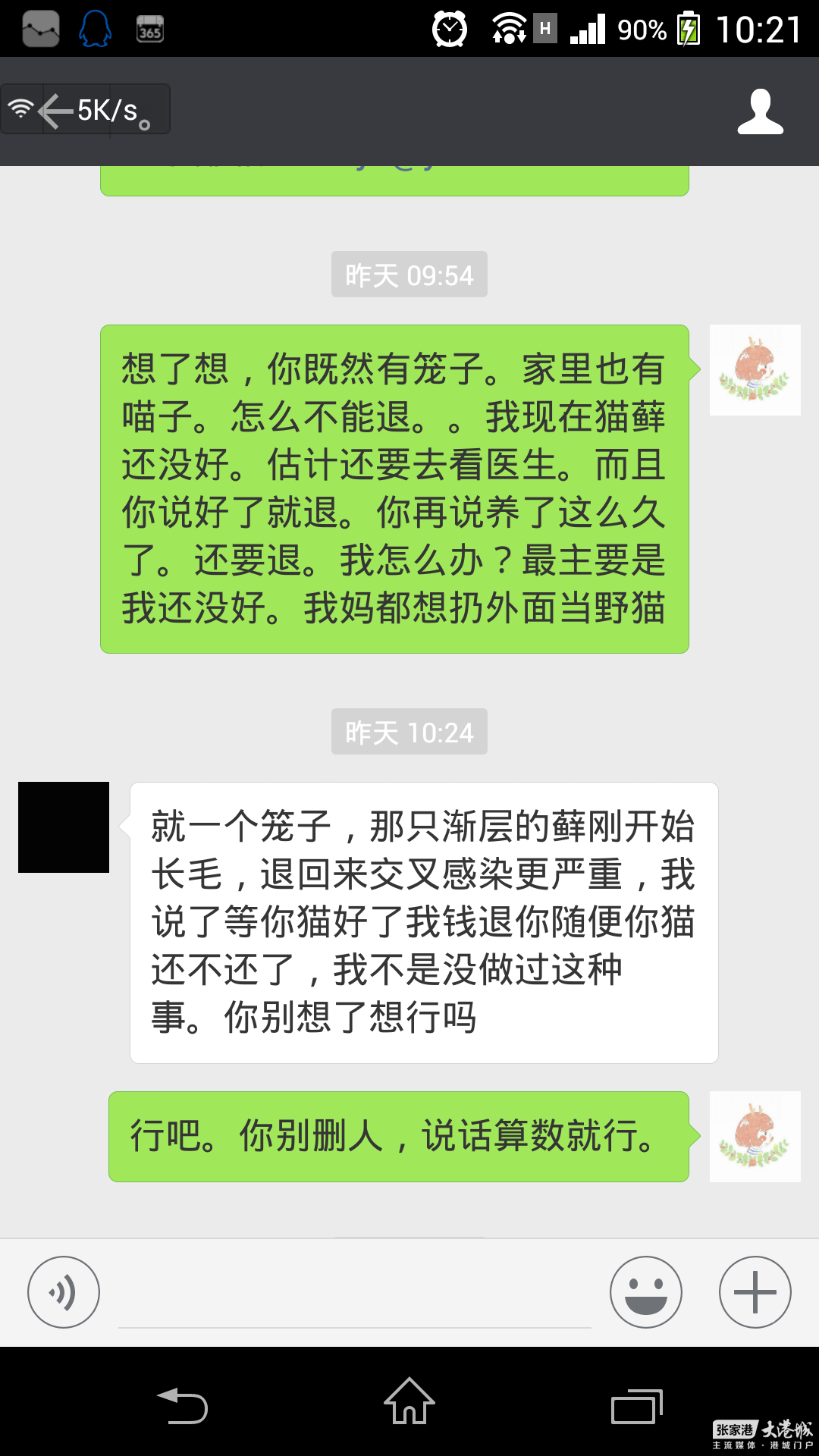The width and height of the screenshot is (819, 1456).
Task: Open the emoji picker
Action: (x=645, y=1292)
